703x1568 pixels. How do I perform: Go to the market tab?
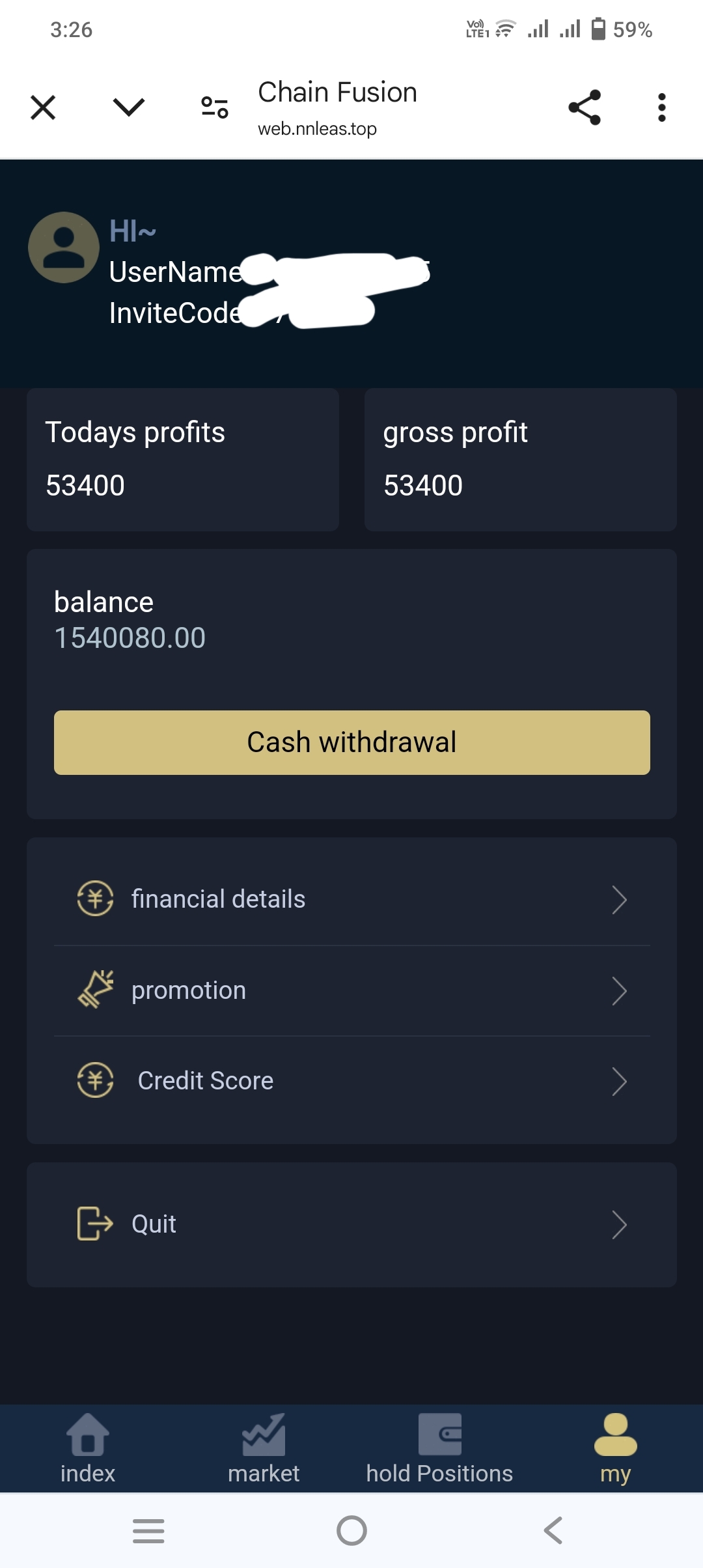(264, 1449)
